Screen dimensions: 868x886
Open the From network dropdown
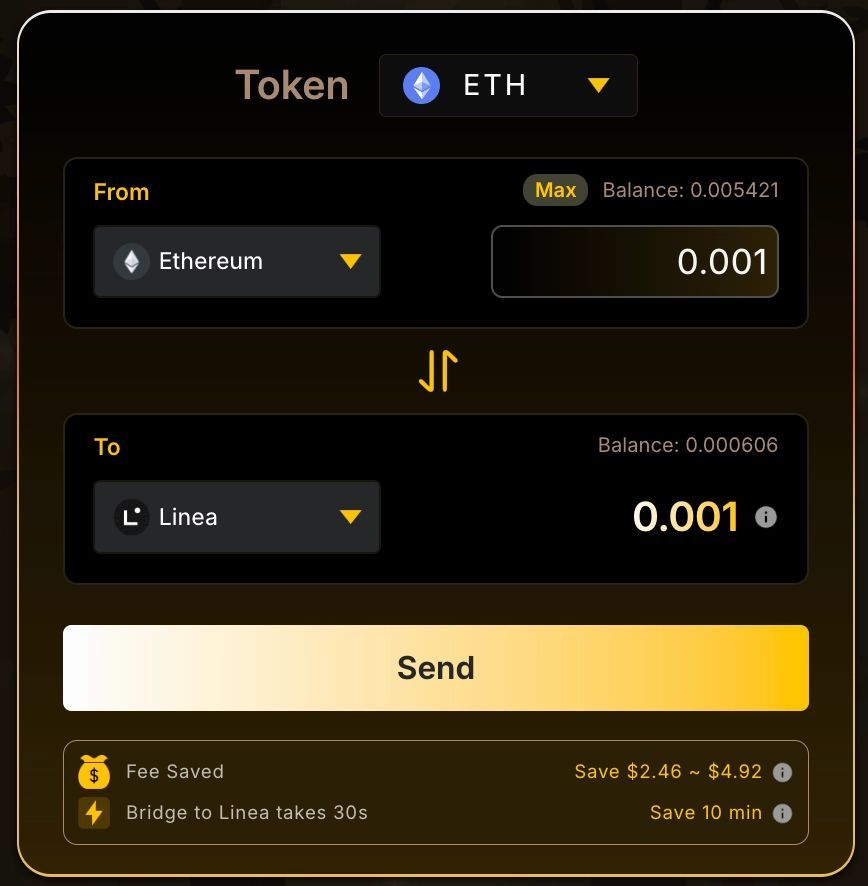(x=236, y=261)
